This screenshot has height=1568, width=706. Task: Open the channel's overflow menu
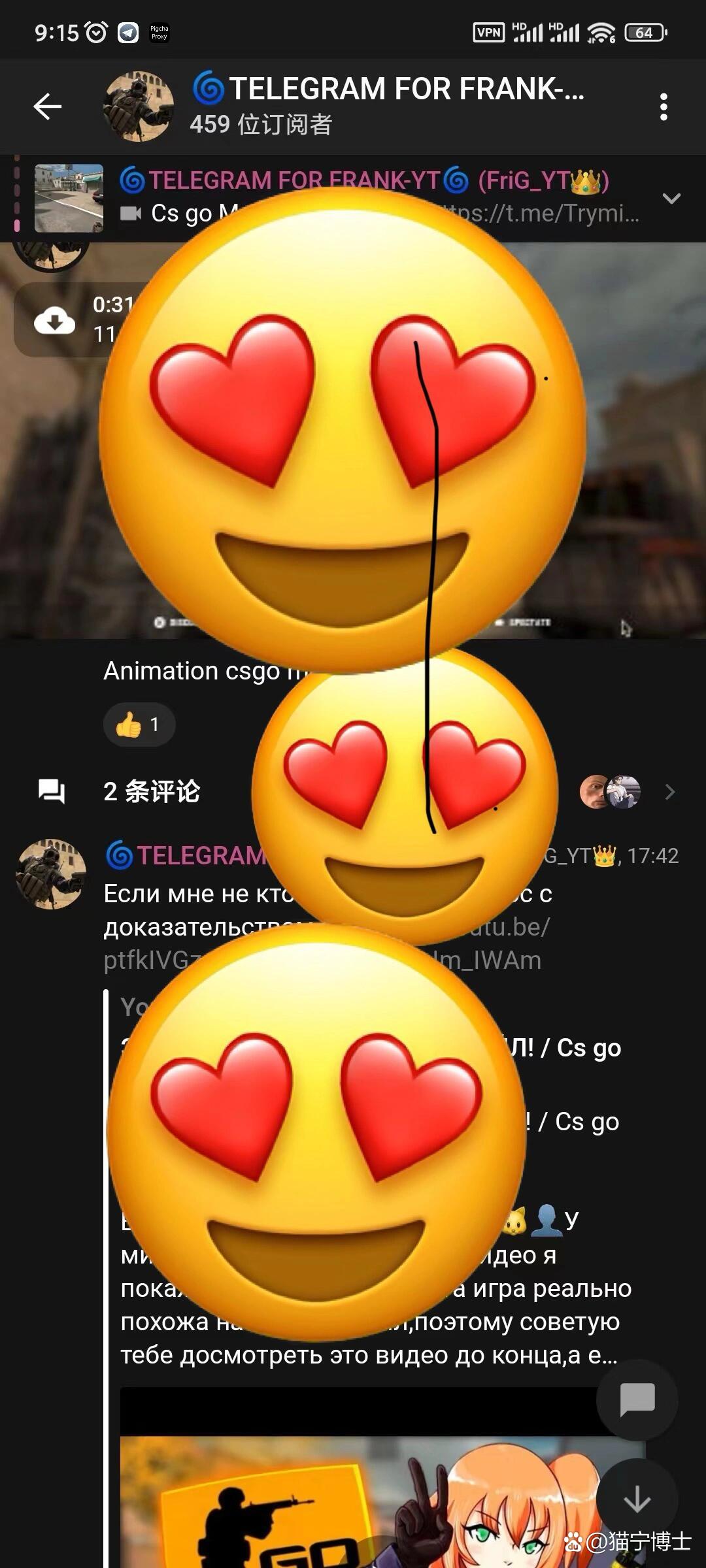(x=664, y=106)
